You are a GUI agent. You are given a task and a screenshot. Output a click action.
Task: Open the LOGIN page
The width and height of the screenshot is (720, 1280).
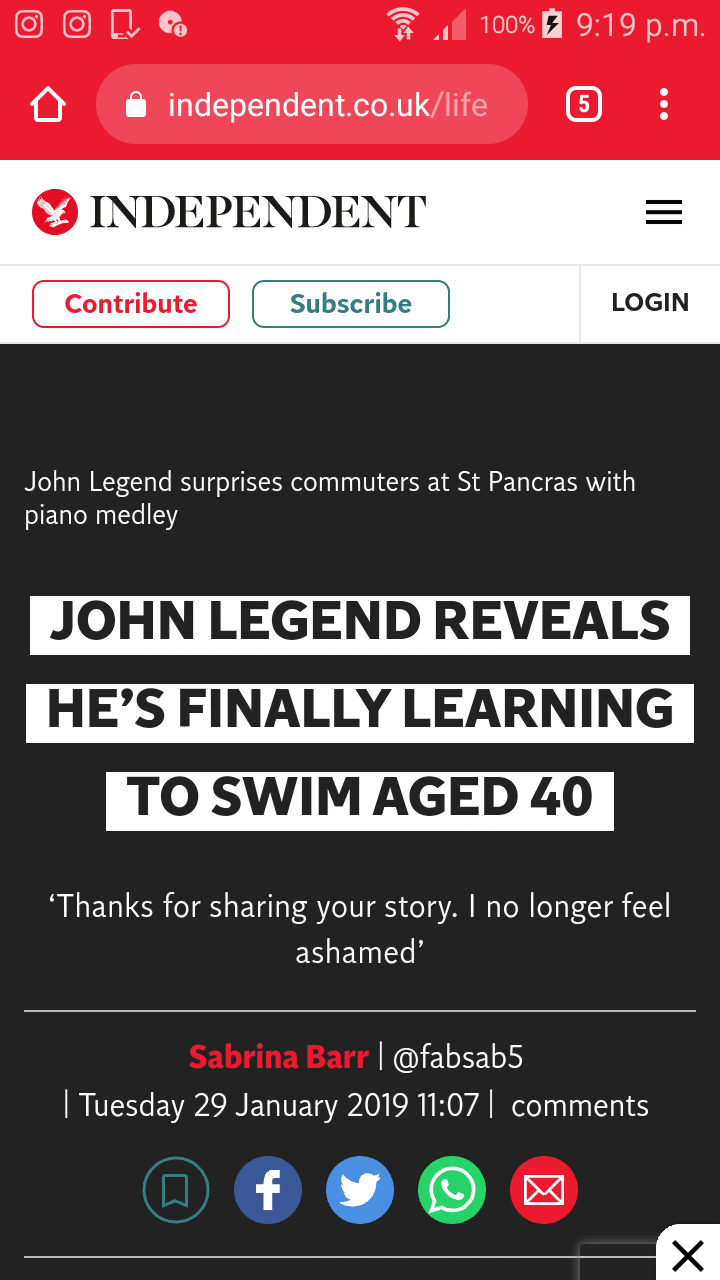point(650,303)
